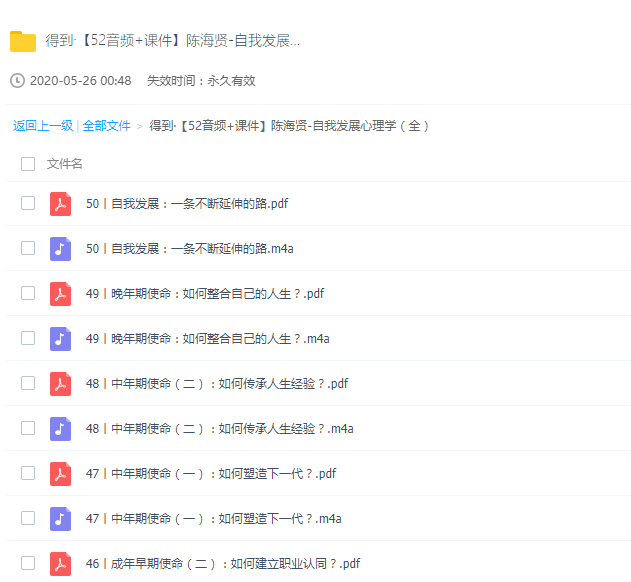Viewport: 631px width, 582px height.
Task: Open 47丨中年期使命（一）：如何塑造下一代？.pdf
Action: point(210,474)
